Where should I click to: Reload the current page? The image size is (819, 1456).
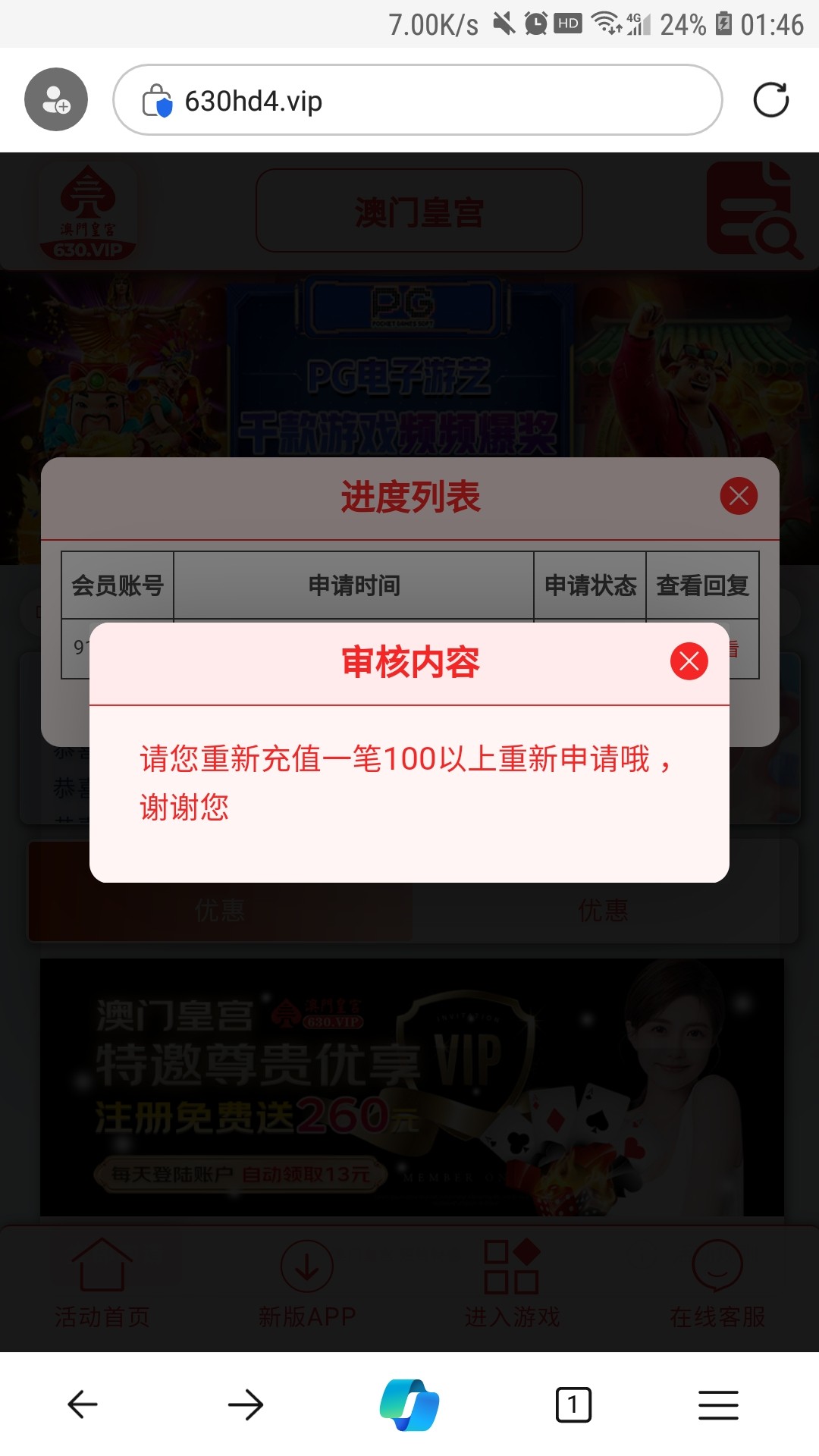pyautogui.click(x=770, y=100)
